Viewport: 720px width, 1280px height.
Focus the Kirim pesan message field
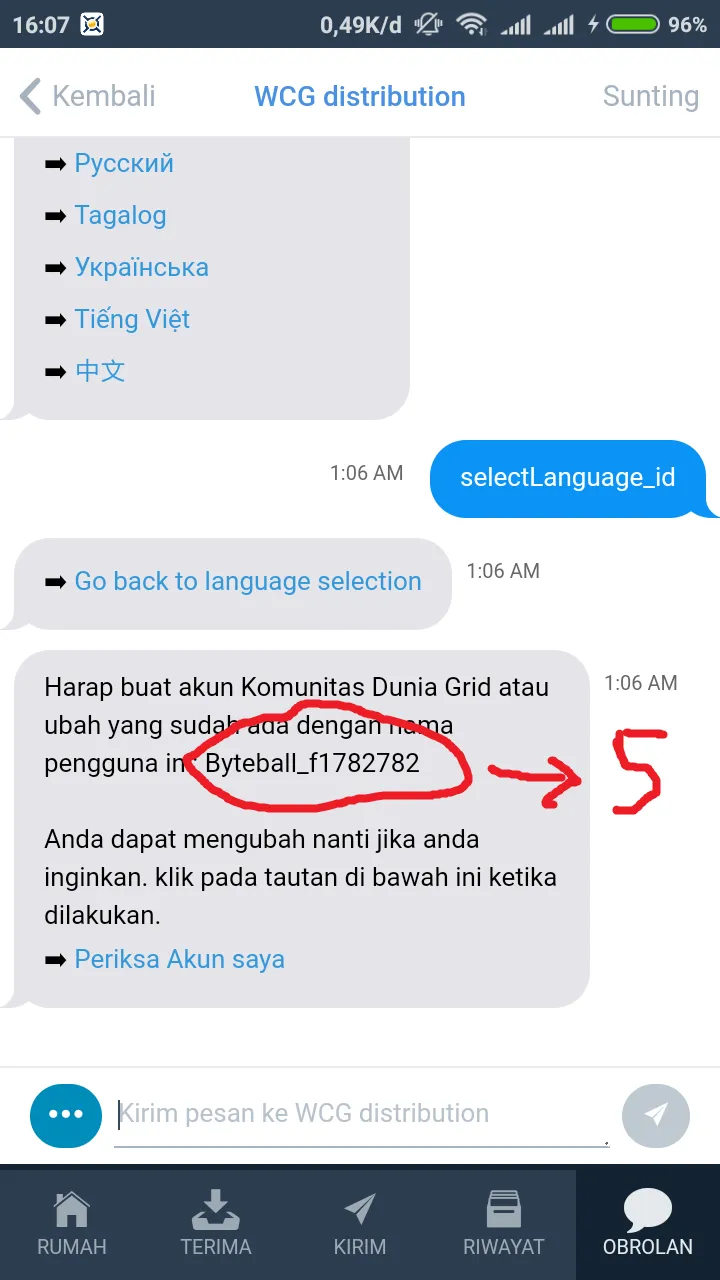click(x=361, y=1115)
